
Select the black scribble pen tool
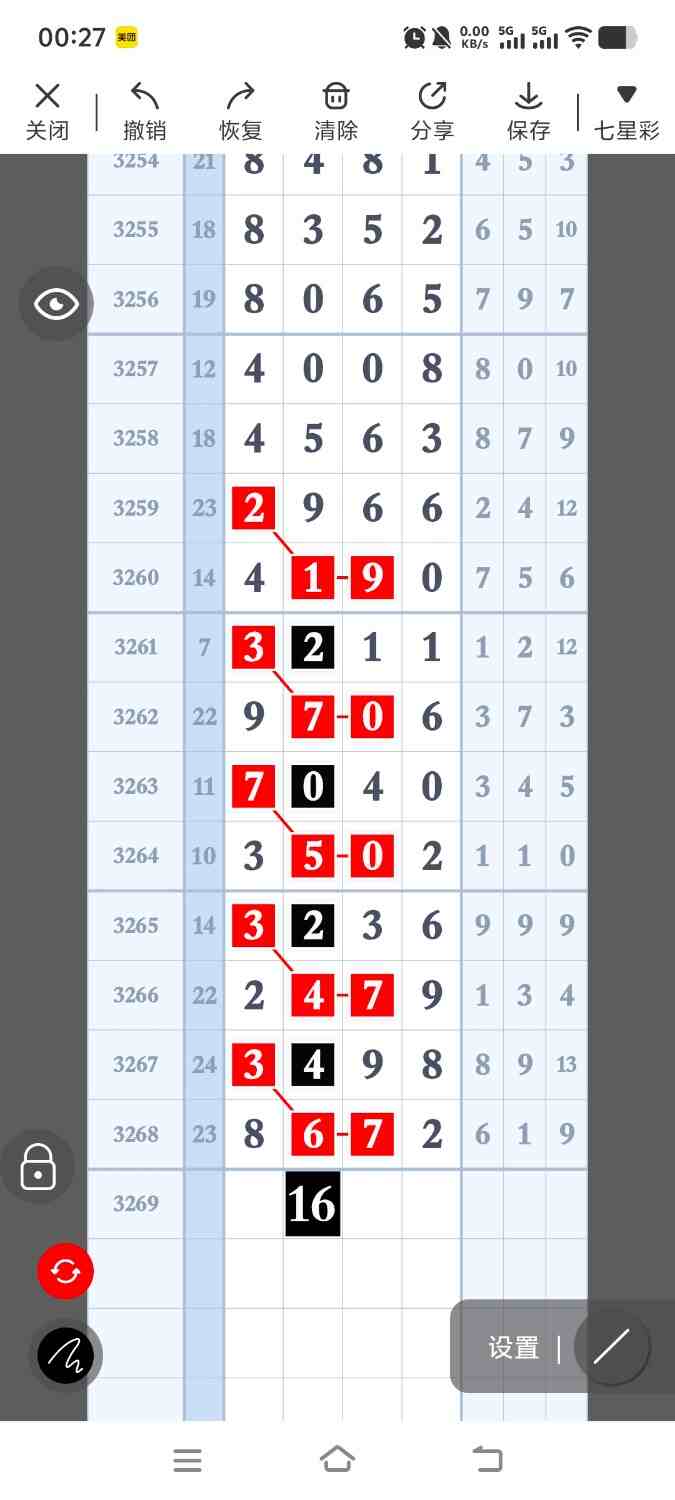point(65,1356)
